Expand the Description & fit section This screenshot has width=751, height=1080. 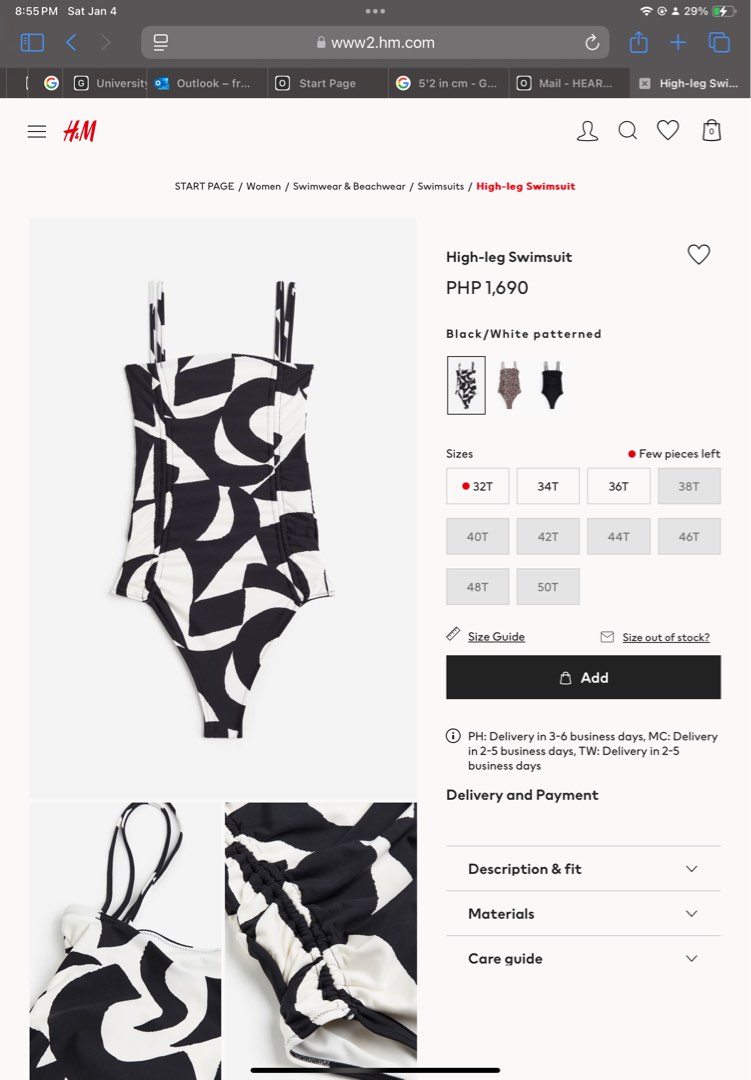(583, 869)
